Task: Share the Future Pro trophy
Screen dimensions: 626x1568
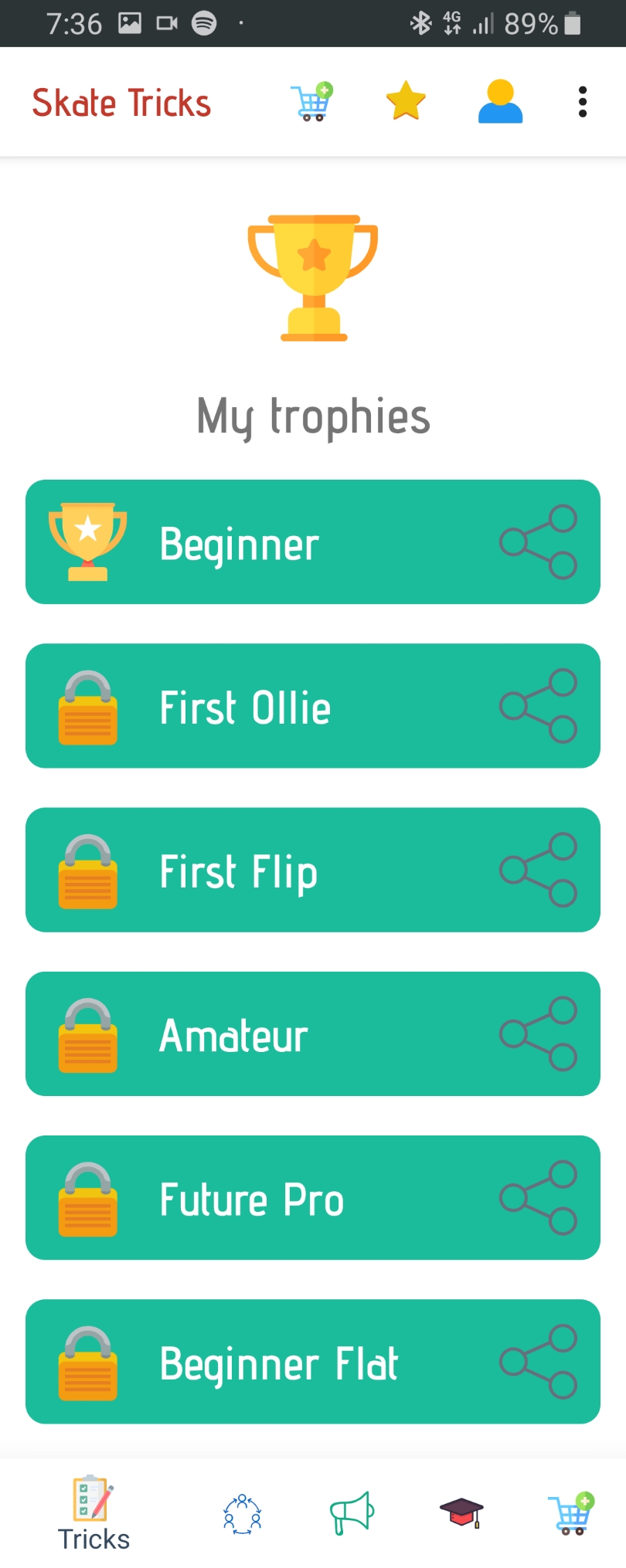Action: point(539,1197)
